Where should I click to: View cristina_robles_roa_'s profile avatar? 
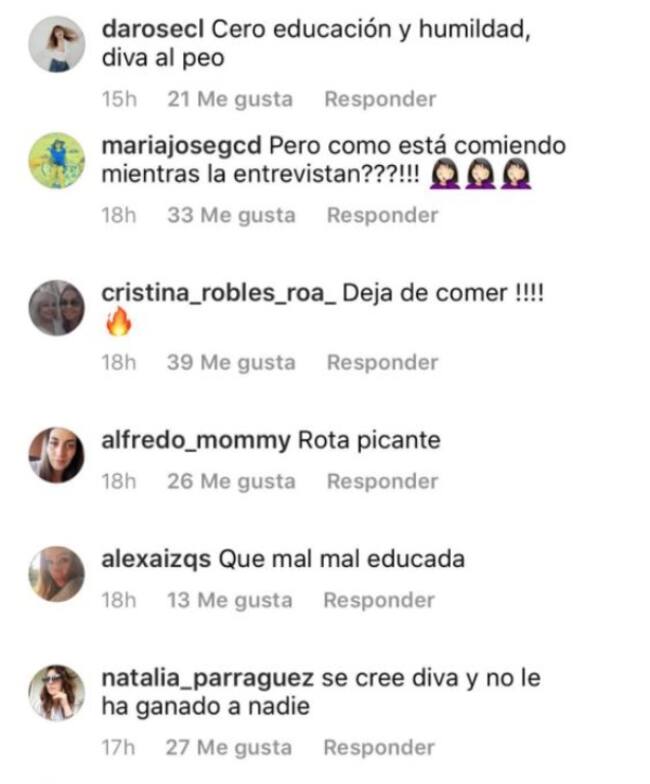(56, 307)
